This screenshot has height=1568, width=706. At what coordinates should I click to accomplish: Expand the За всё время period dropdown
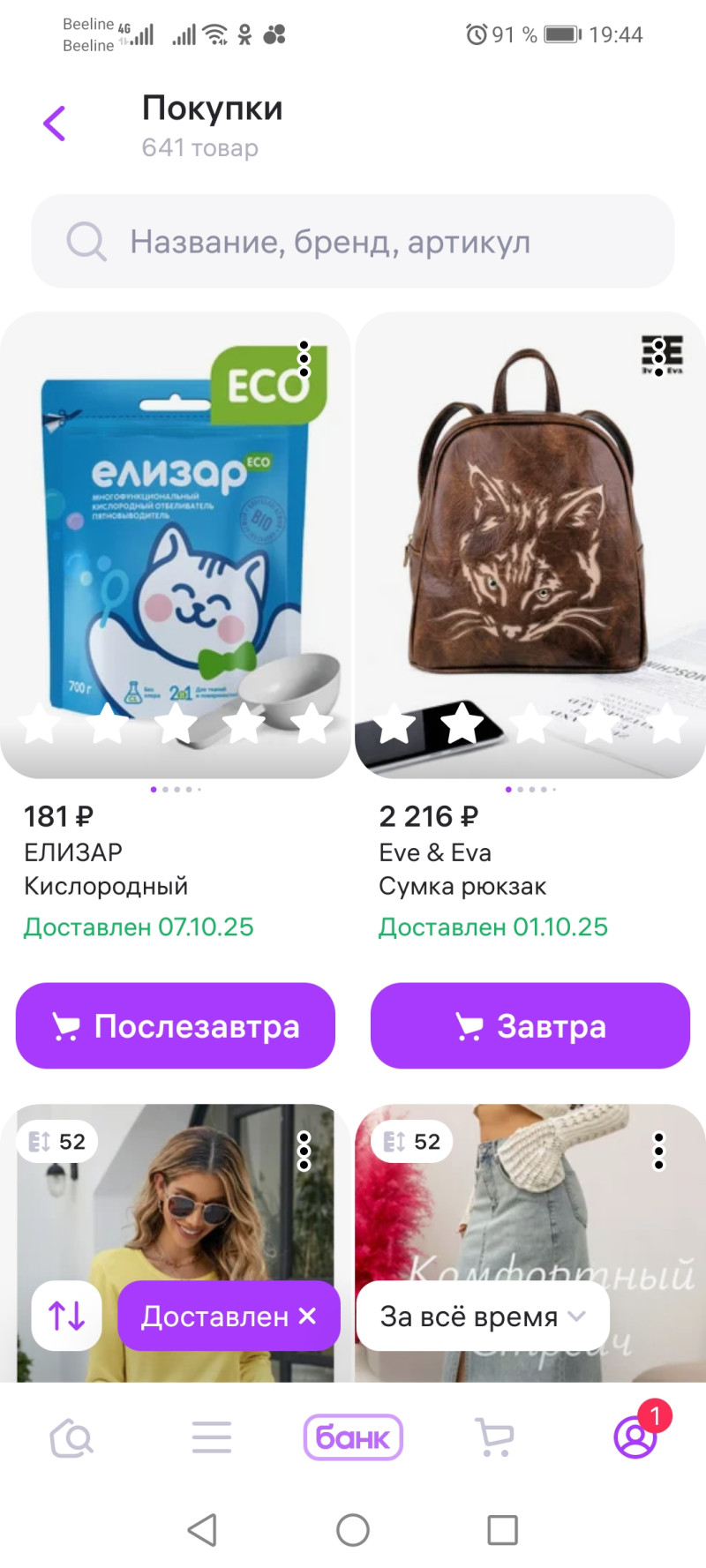pyautogui.click(x=483, y=1316)
